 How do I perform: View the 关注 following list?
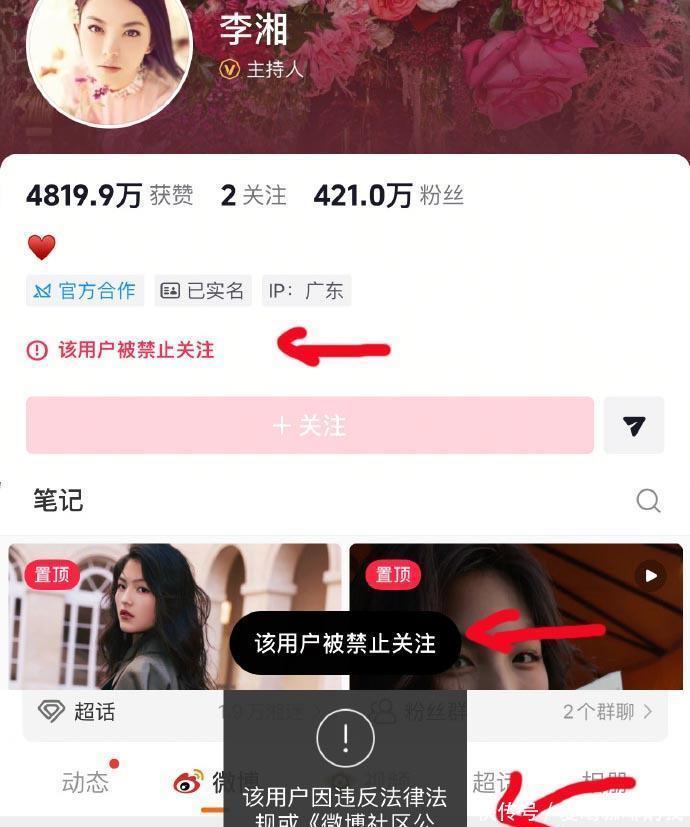point(253,196)
